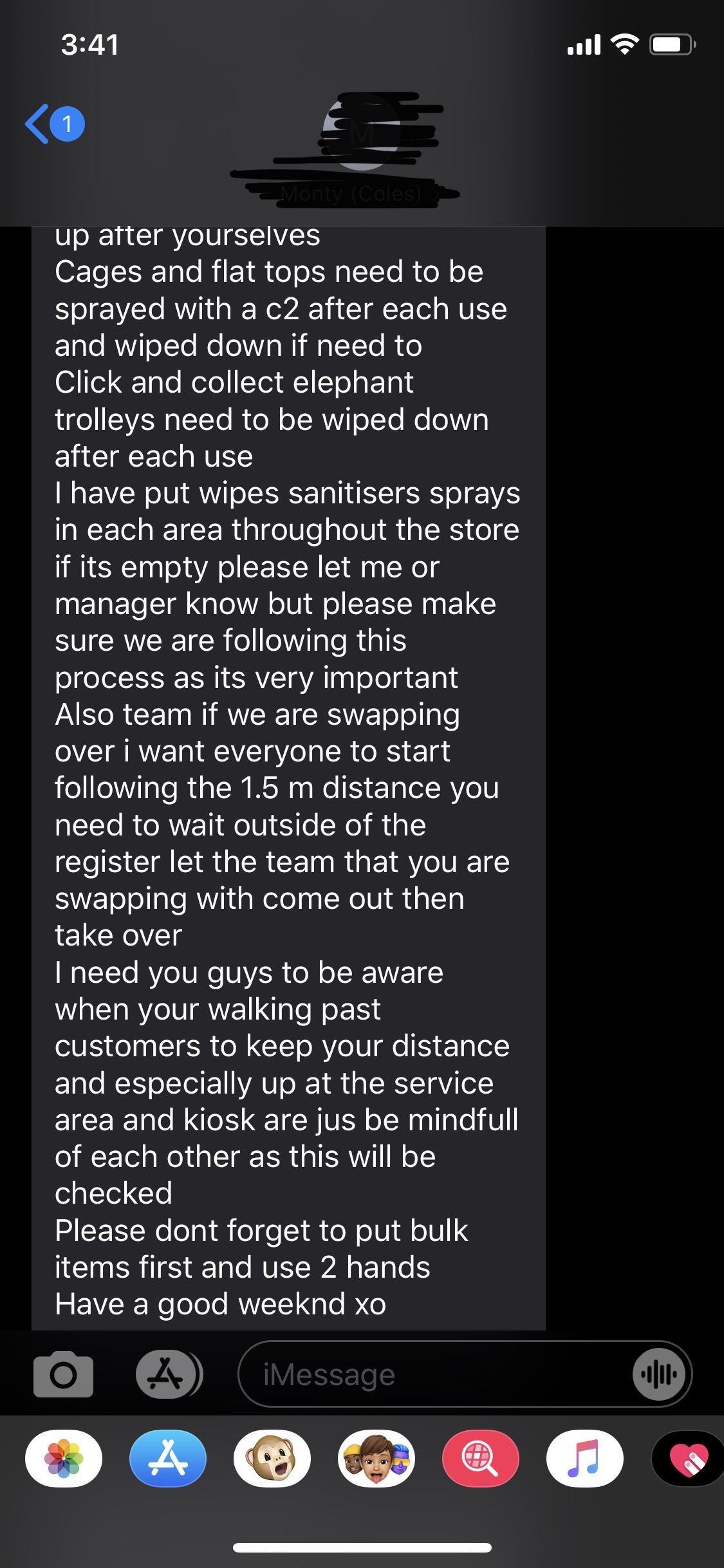
Task: Open the #images search app
Action: coord(480,1459)
